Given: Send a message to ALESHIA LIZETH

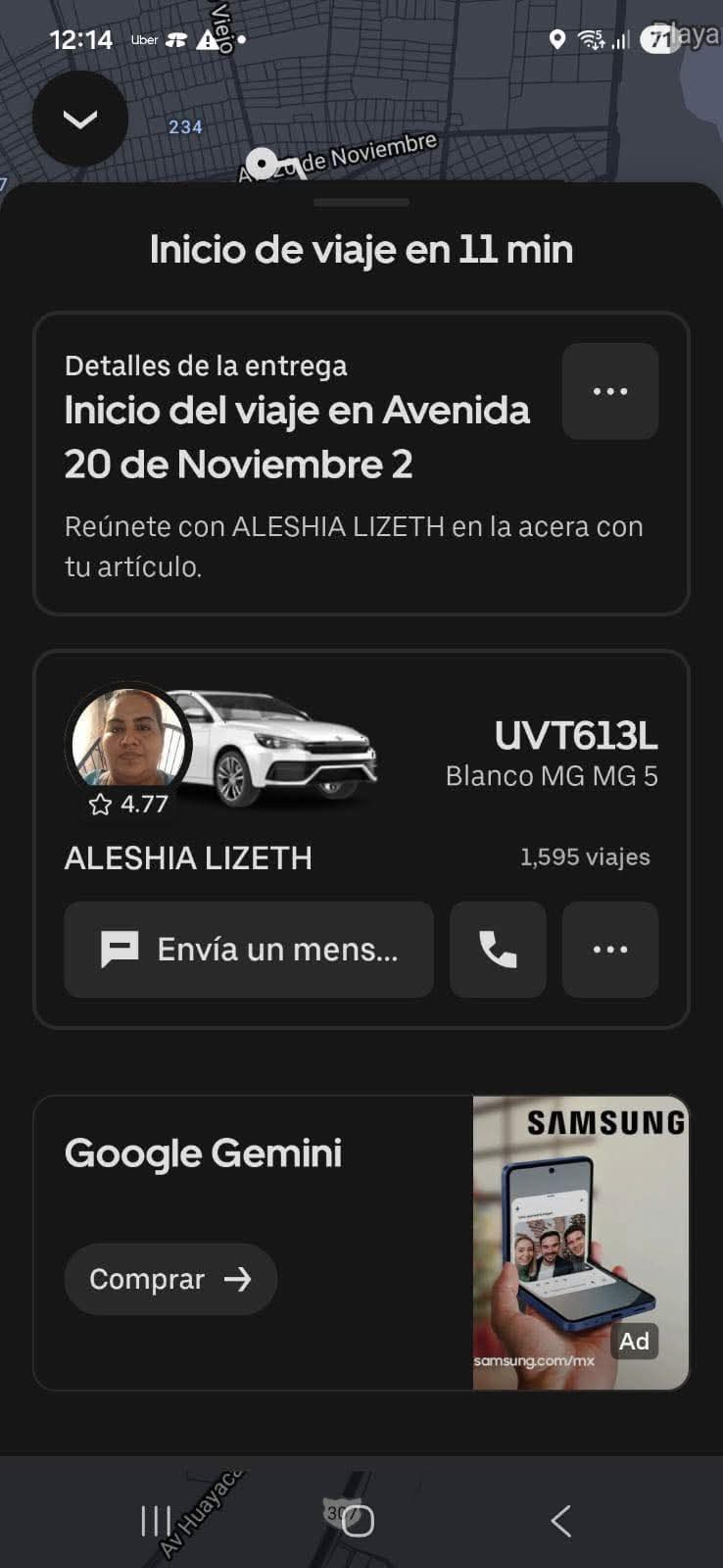Looking at the screenshot, I should tap(249, 950).
